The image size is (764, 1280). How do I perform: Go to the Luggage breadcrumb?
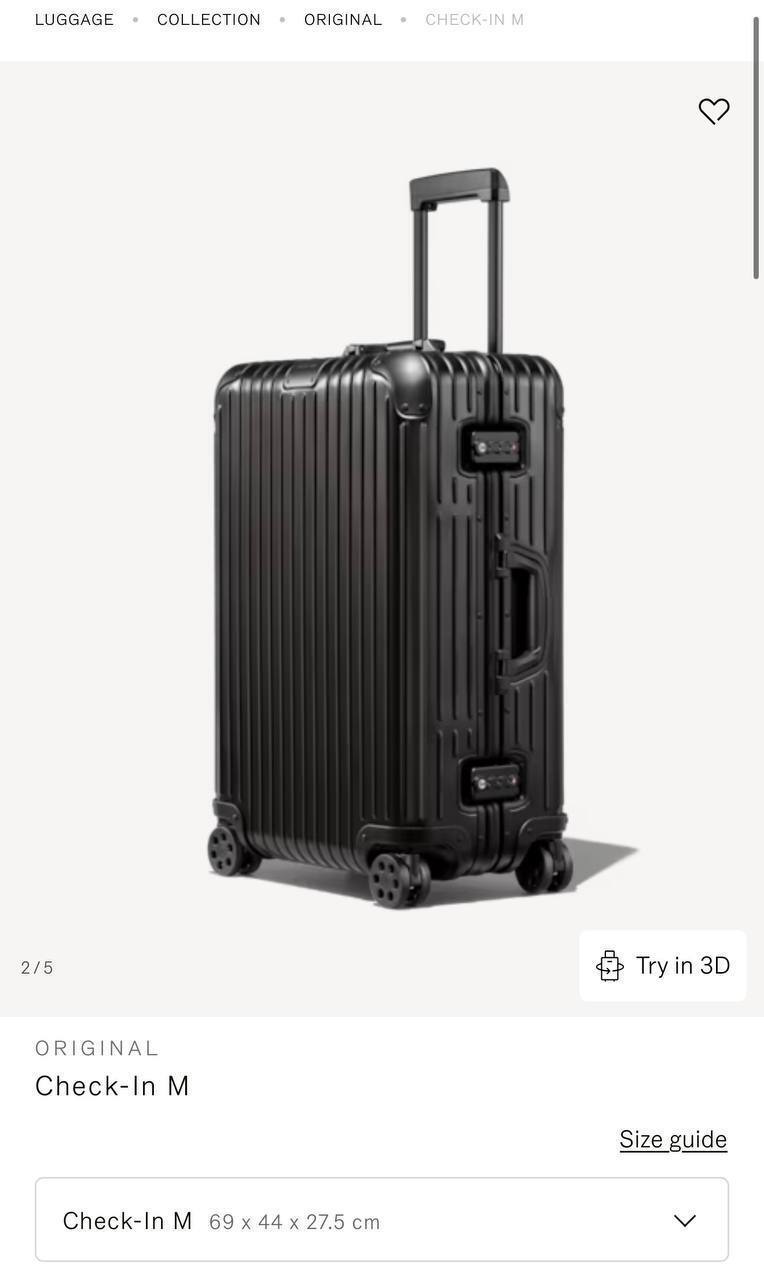click(74, 20)
